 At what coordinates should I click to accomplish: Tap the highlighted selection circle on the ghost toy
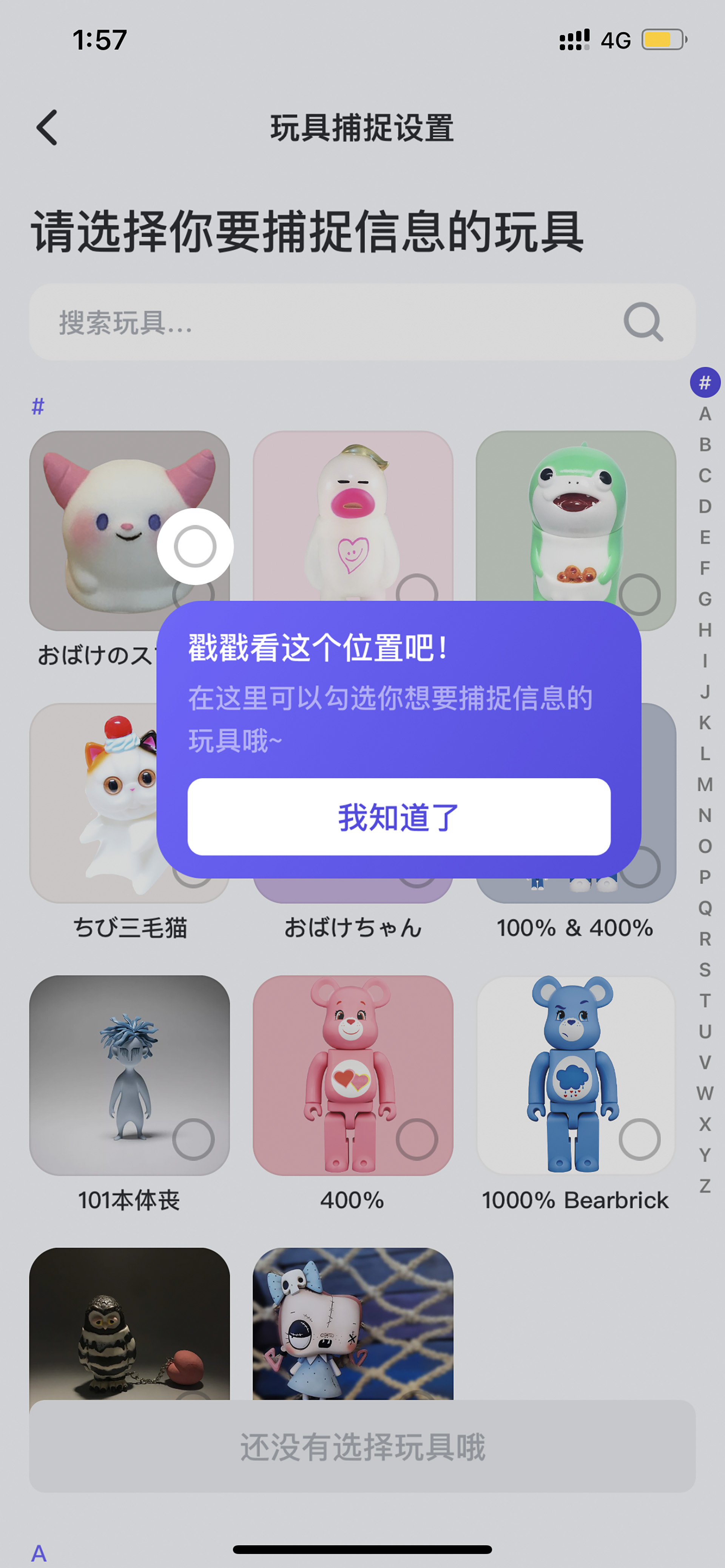click(195, 546)
